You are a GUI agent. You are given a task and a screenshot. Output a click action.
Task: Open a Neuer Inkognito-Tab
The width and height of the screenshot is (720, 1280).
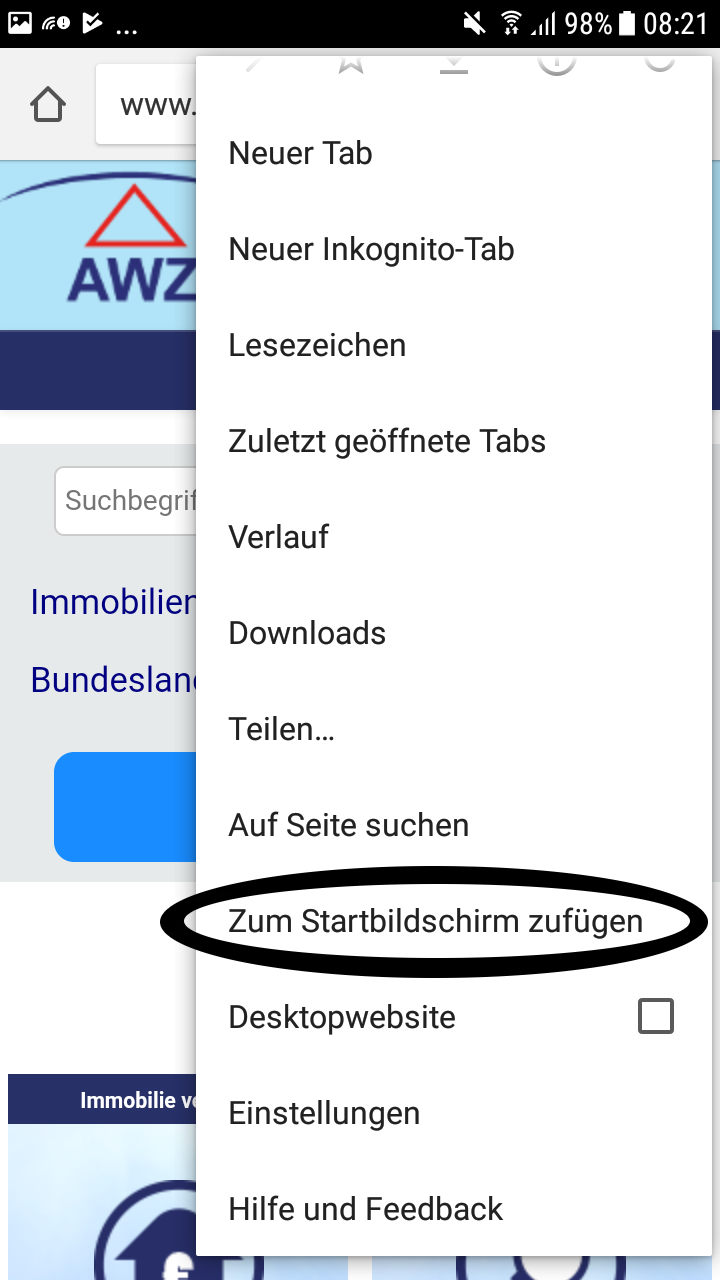[371, 249]
